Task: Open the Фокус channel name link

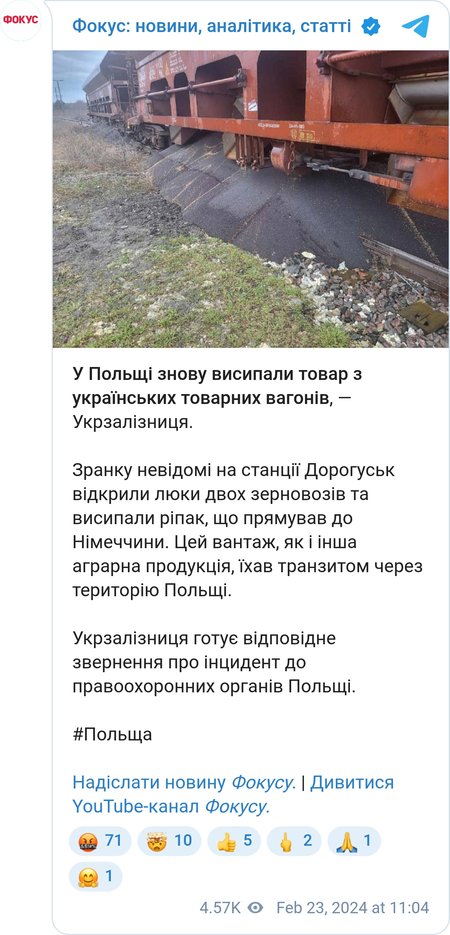Action: [x=212, y=26]
